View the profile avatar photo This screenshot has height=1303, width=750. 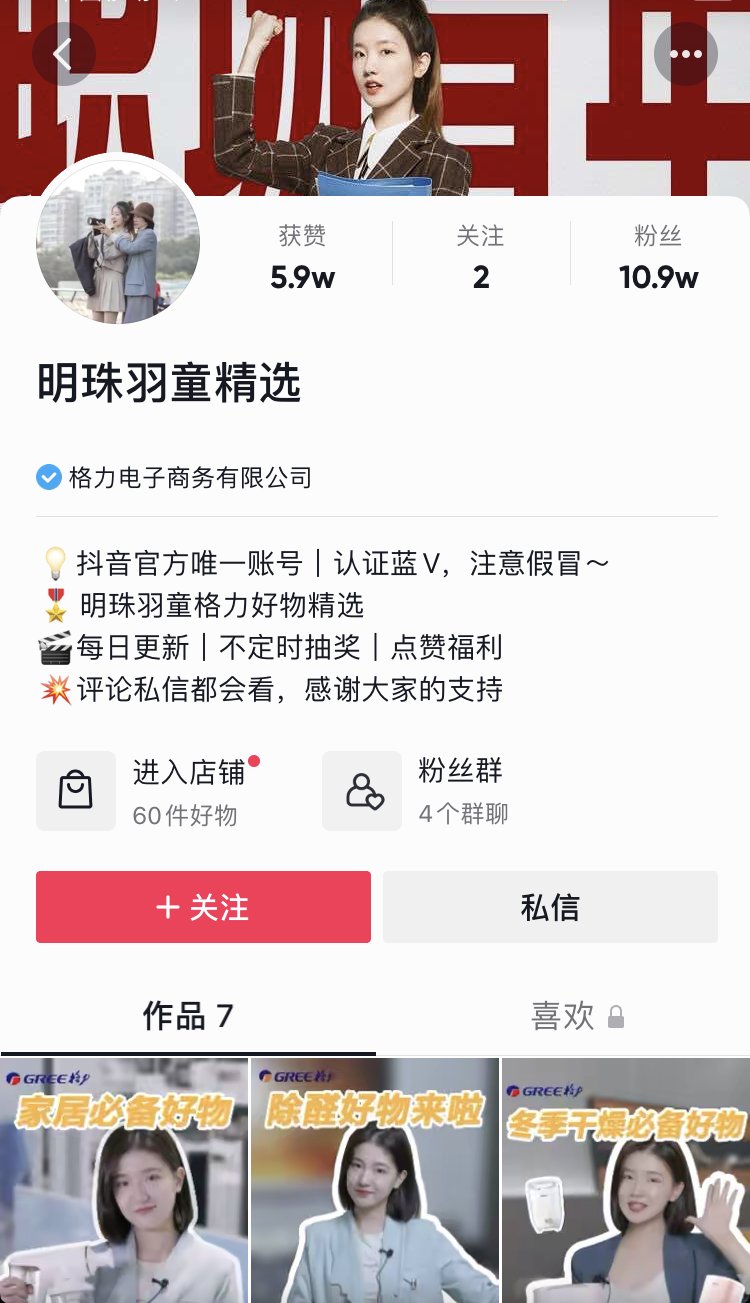coord(118,243)
